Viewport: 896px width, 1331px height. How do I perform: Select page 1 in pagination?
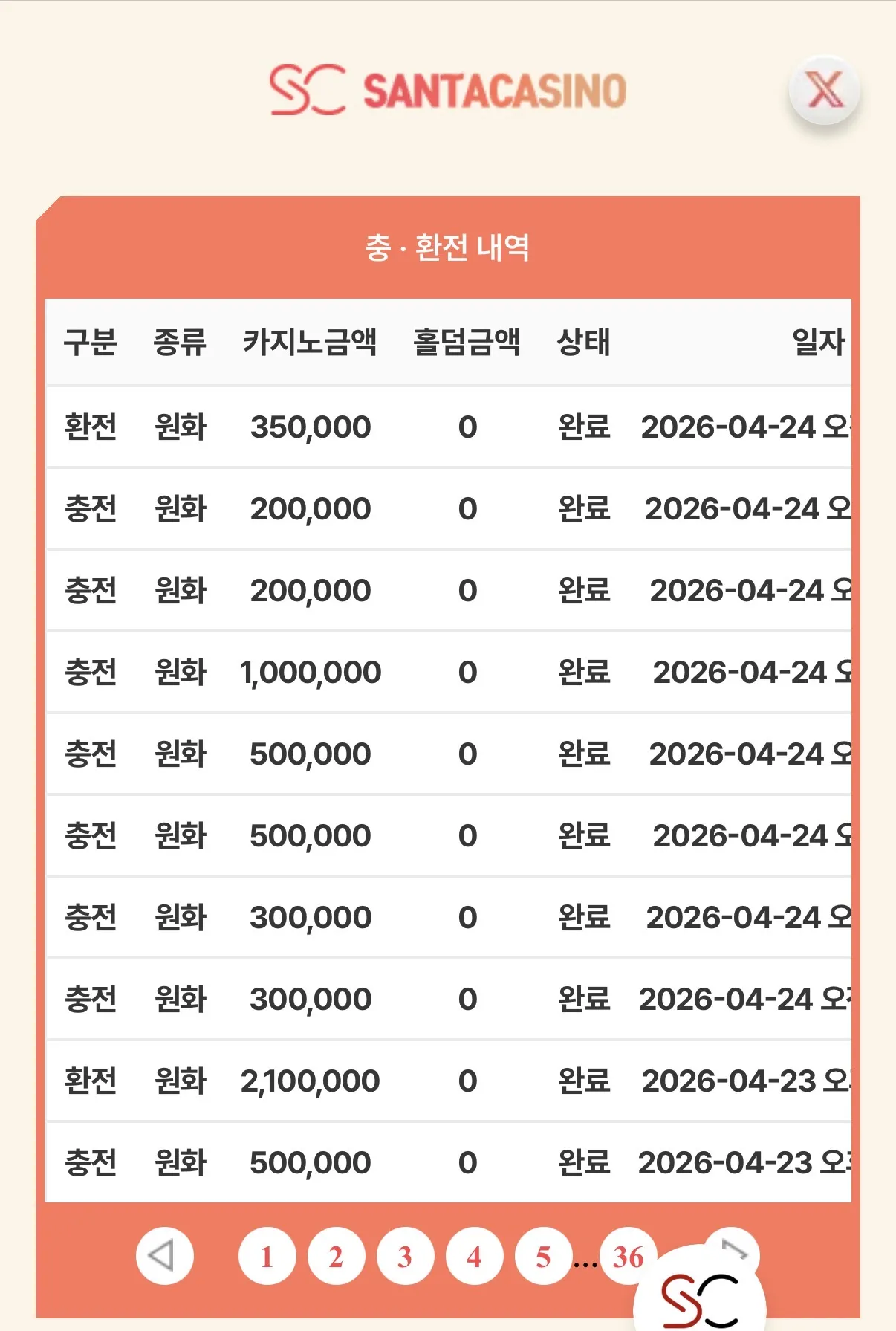[x=267, y=1256]
